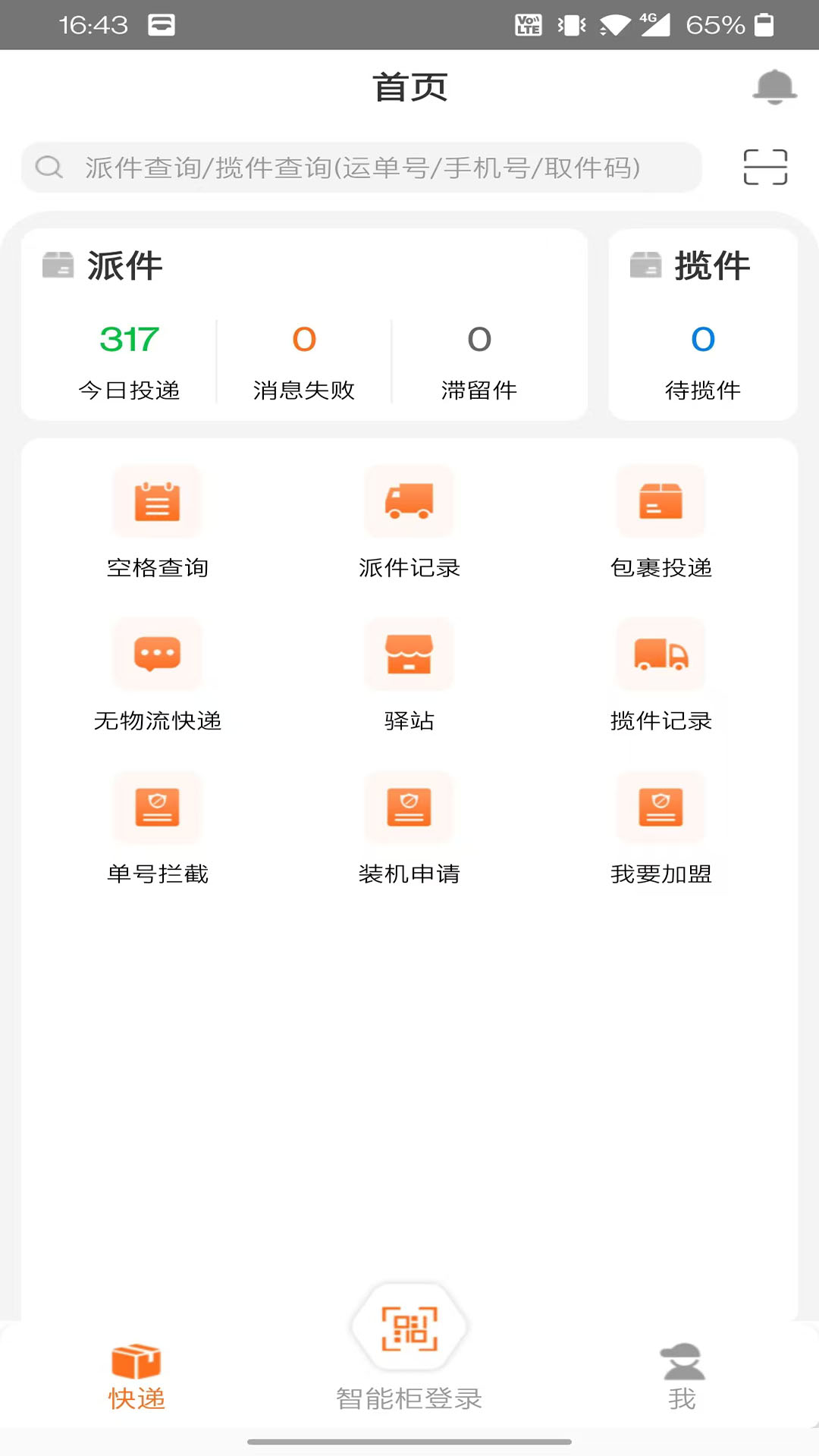Open the 我要加盟 franchise icon
This screenshot has height=1456, width=819.
click(x=661, y=807)
